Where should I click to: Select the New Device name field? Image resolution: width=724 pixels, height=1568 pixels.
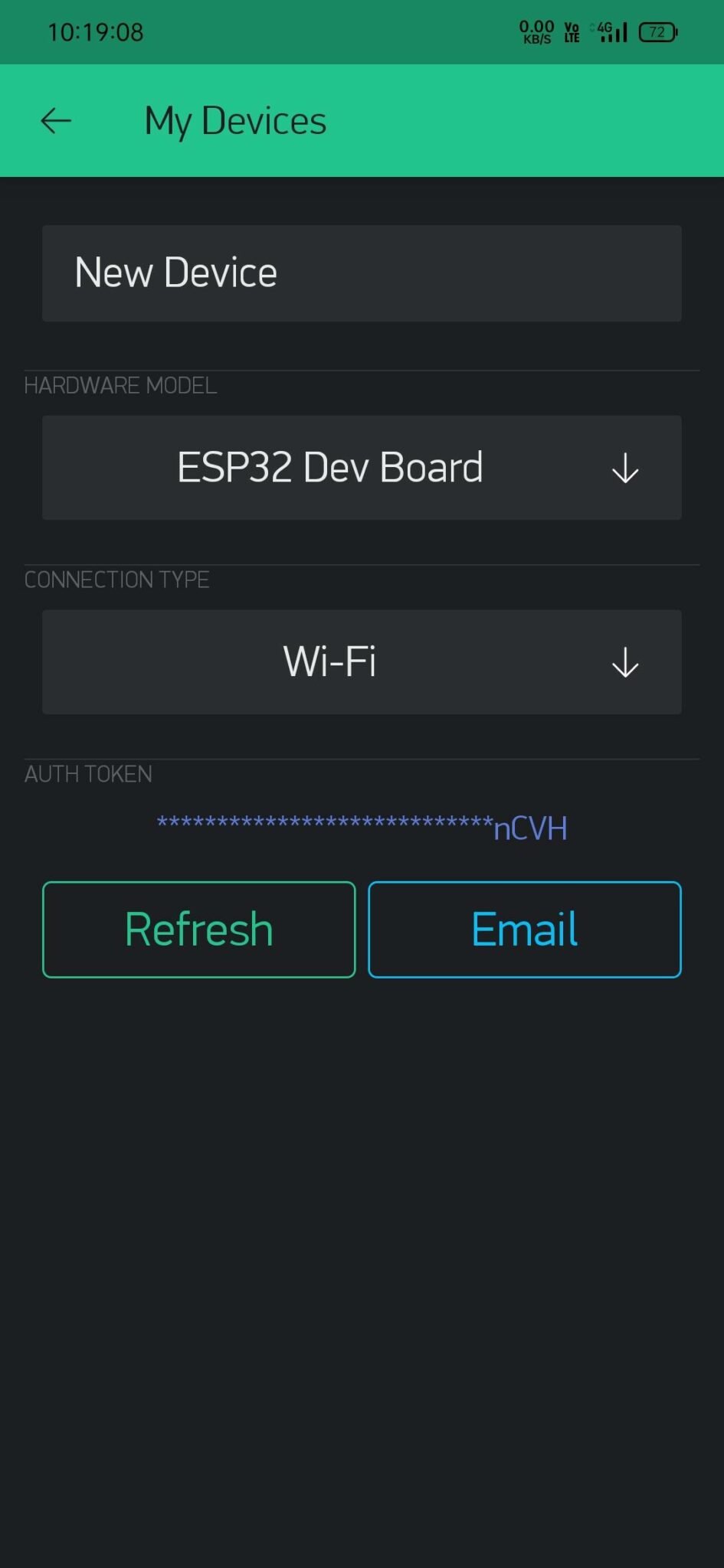(x=362, y=273)
